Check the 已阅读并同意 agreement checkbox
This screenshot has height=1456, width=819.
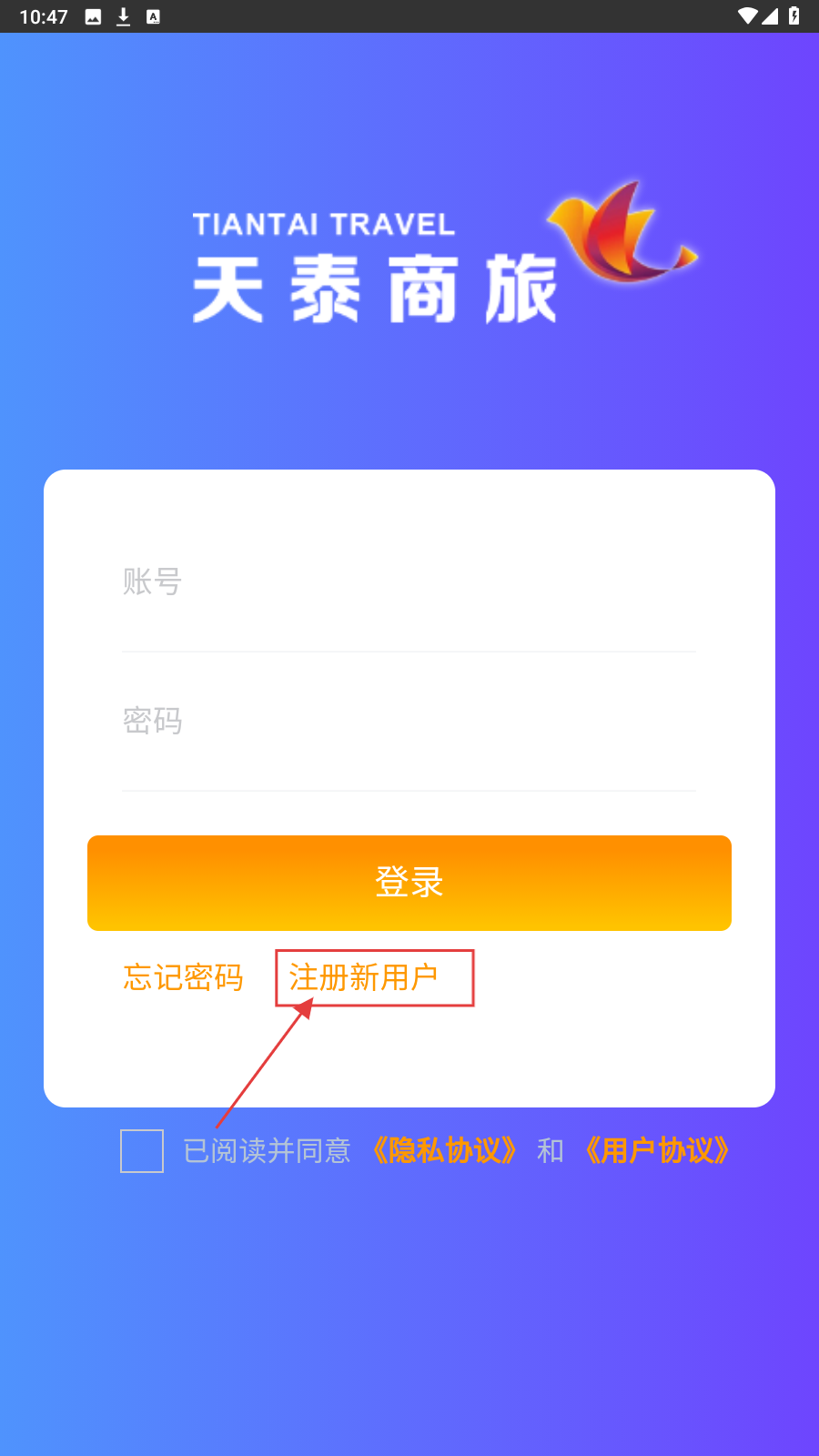coord(142,1151)
